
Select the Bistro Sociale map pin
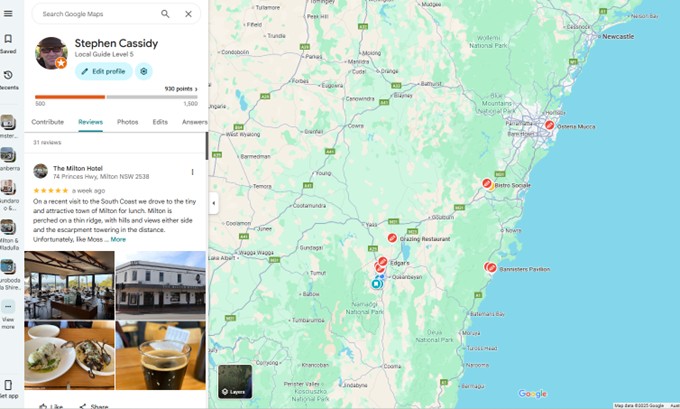click(x=487, y=184)
